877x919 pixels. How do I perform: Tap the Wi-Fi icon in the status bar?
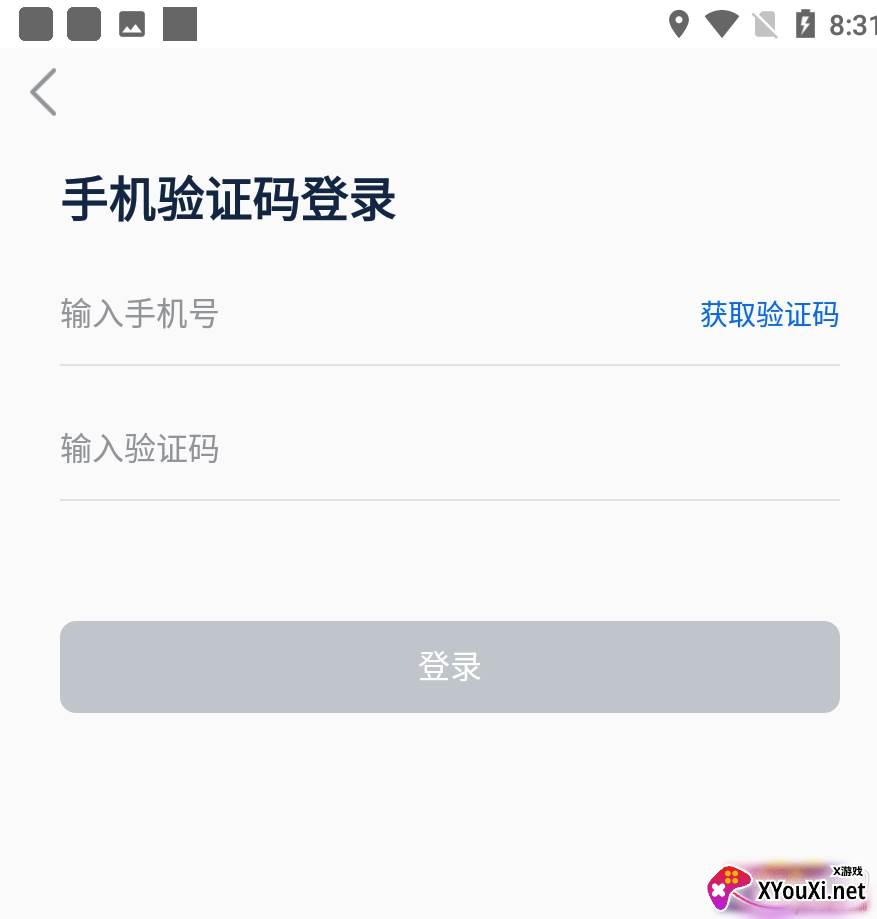click(722, 24)
